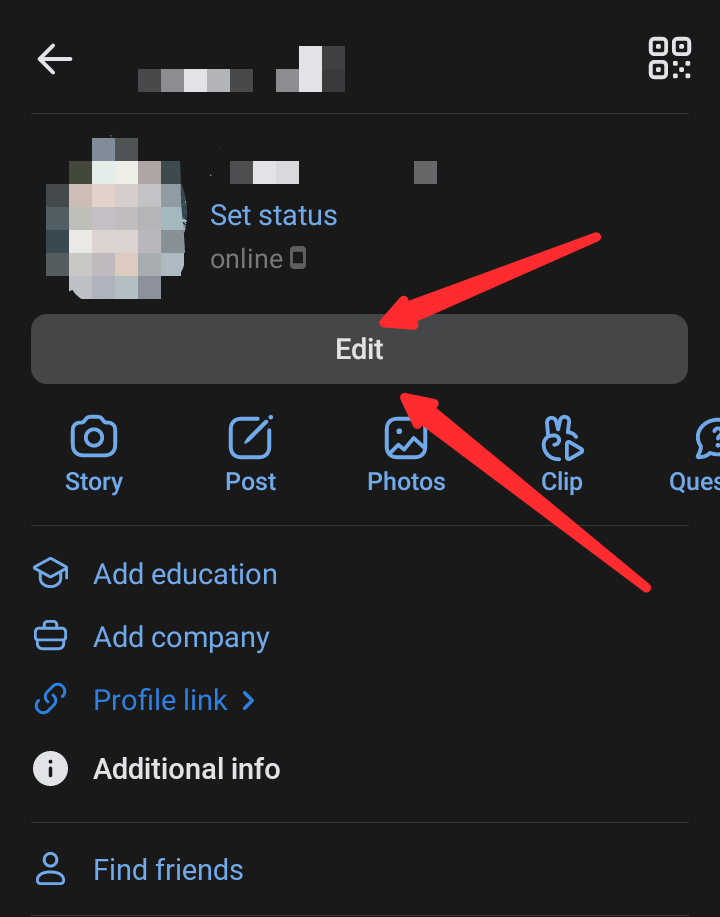Tap the Edit profile button
The image size is (720, 917).
click(359, 349)
